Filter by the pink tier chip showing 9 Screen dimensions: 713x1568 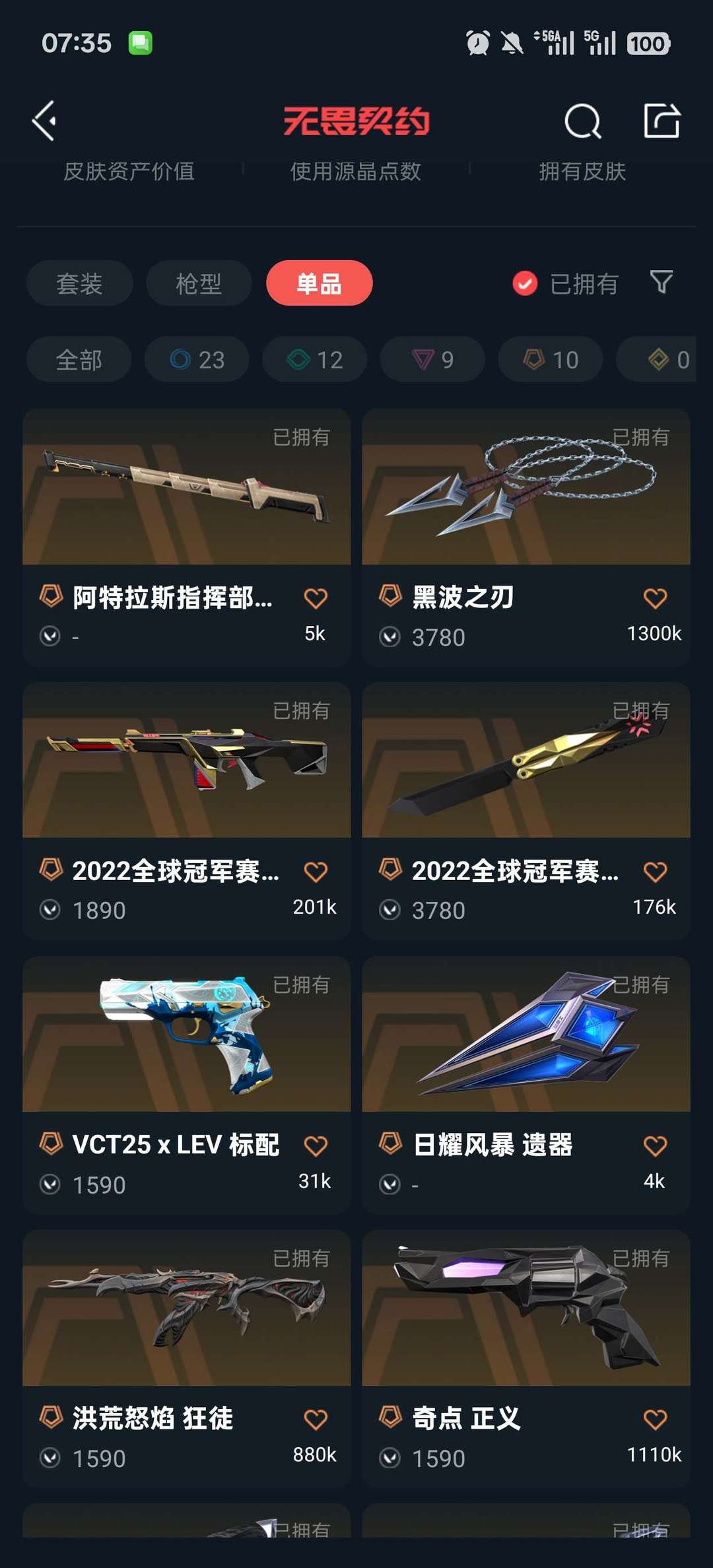click(x=432, y=359)
